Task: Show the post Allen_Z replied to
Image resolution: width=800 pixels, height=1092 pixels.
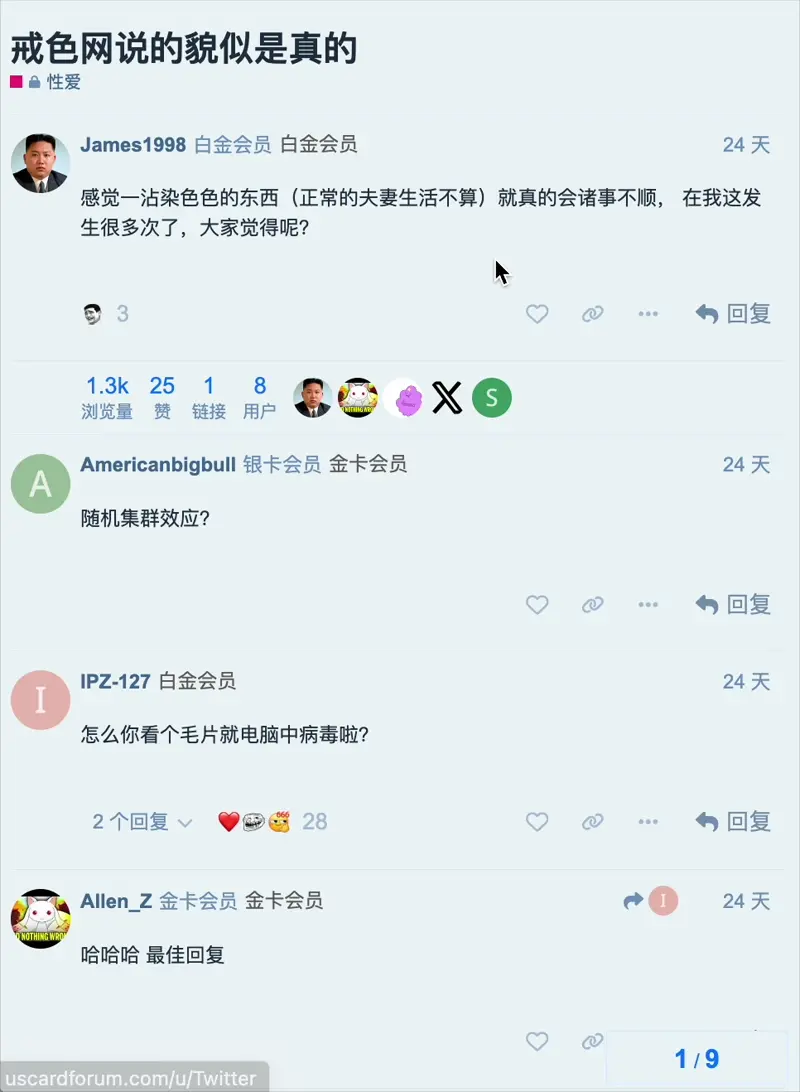Action: coord(650,901)
